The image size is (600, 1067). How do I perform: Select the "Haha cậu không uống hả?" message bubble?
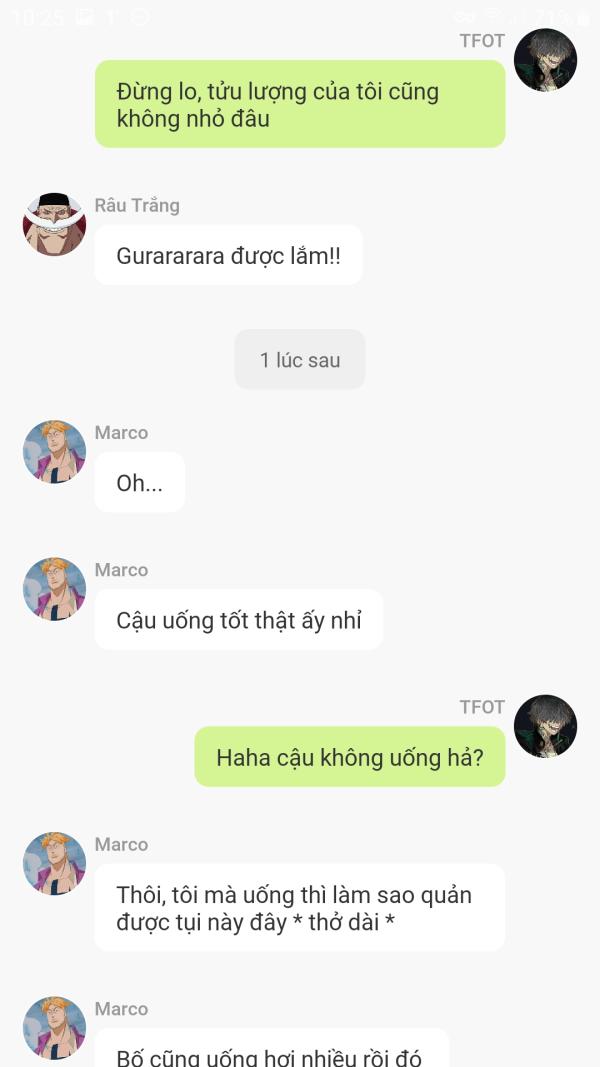coord(350,757)
